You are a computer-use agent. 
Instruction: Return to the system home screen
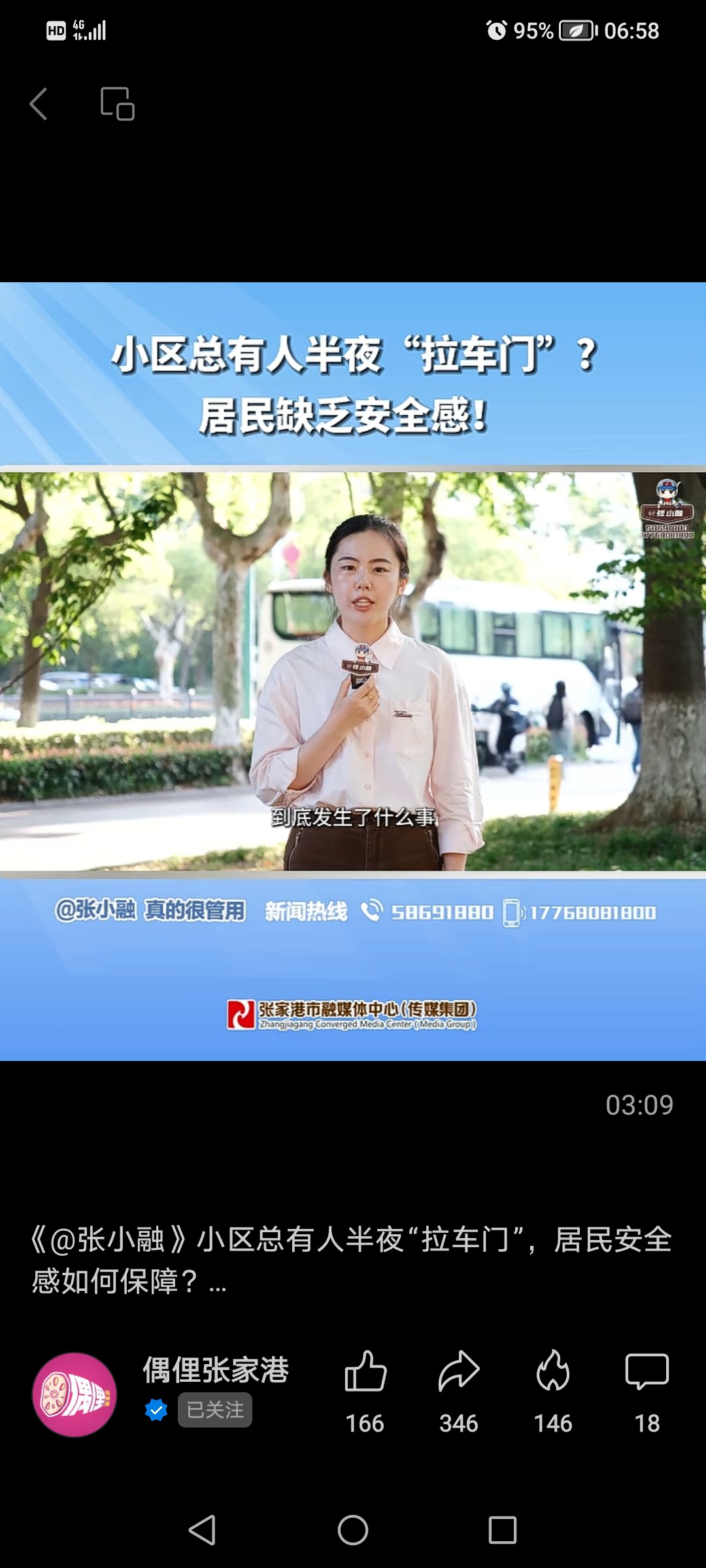point(353,1530)
